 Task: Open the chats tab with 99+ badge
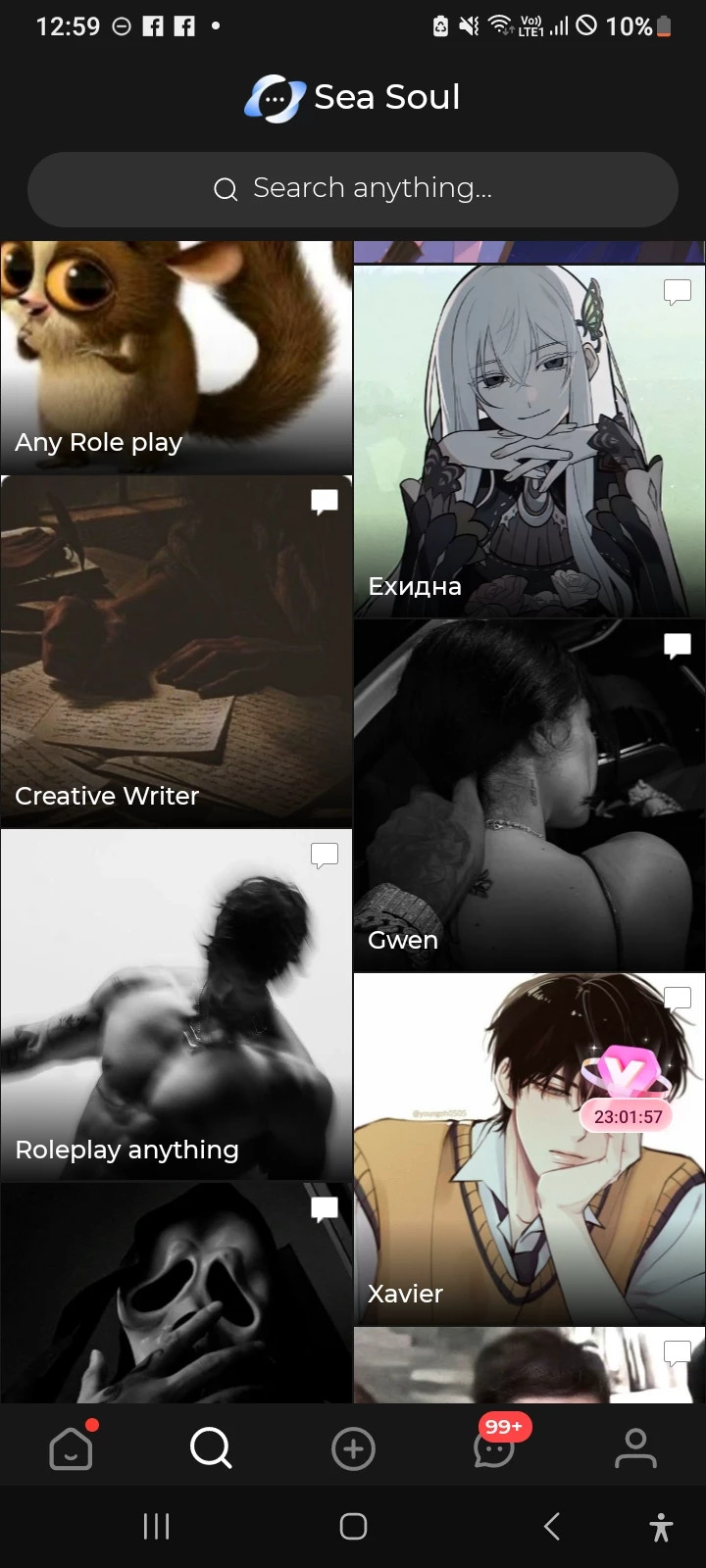494,1448
